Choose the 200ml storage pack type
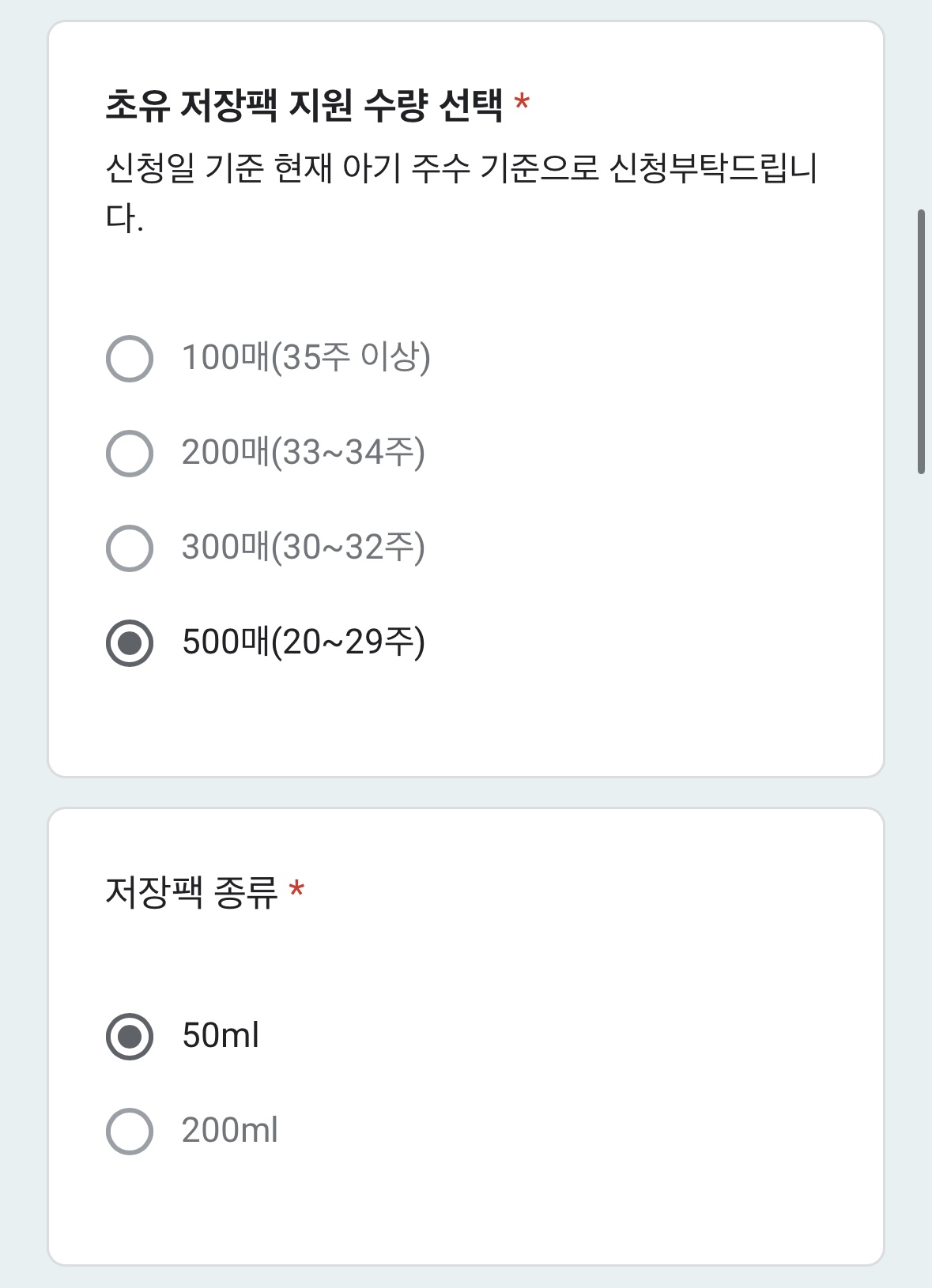The width and height of the screenshot is (932, 1288). (130, 1131)
